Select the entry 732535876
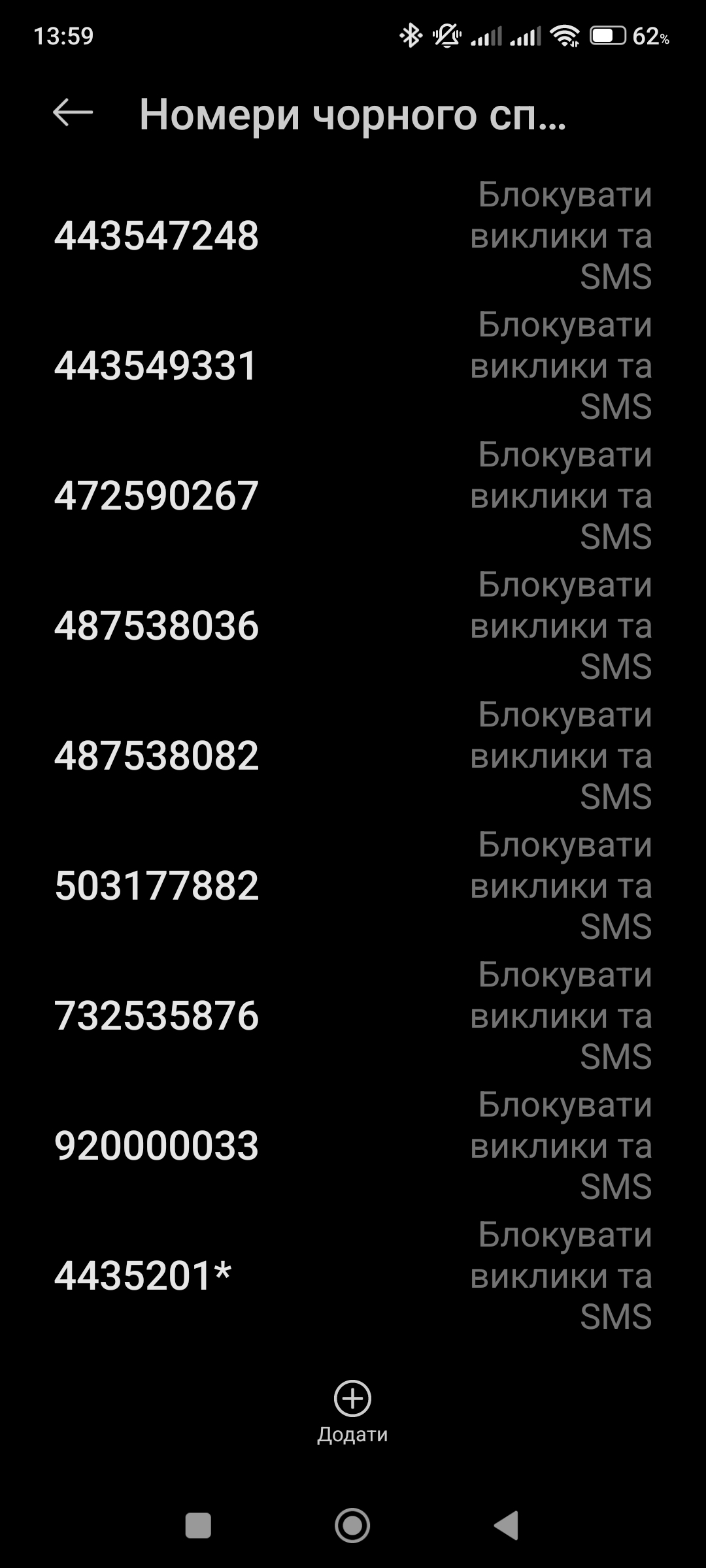 click(x=353, y=1015)
